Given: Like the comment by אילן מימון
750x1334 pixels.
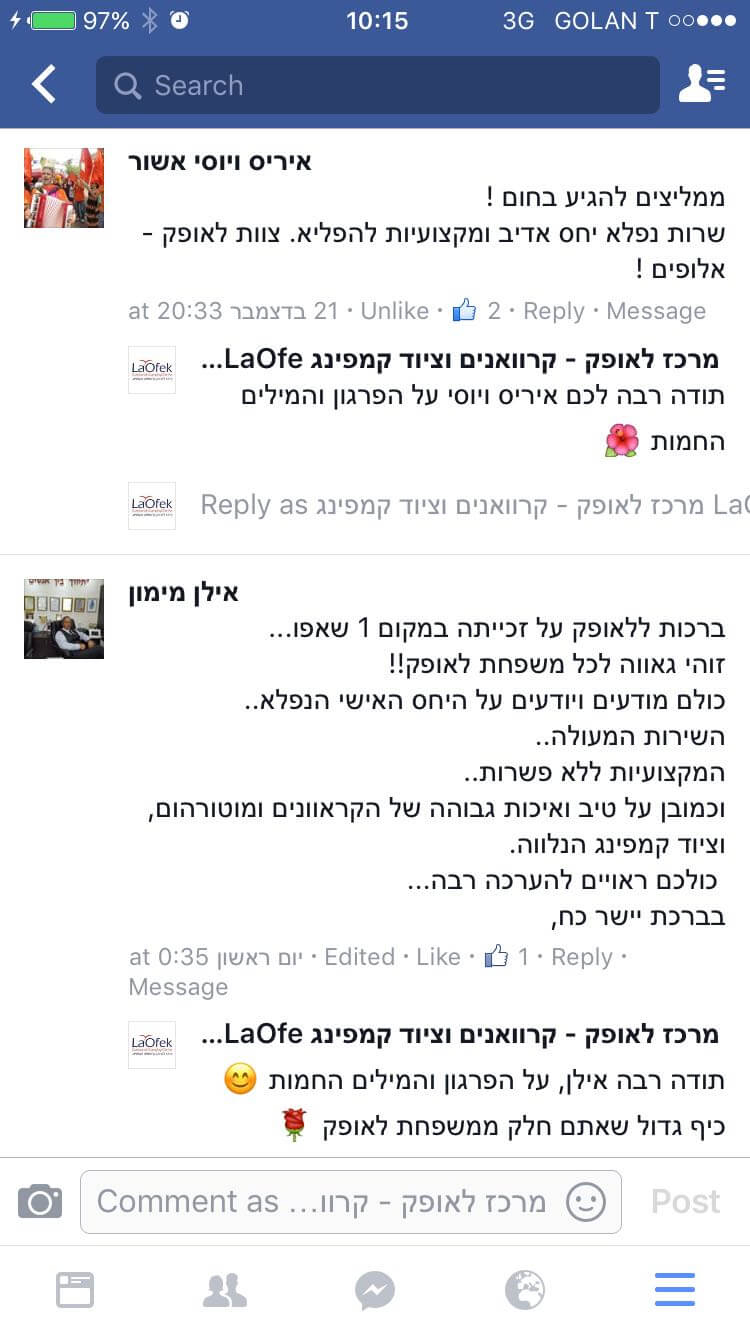Looking at the screenshot, I should click(x=438, y=957).
